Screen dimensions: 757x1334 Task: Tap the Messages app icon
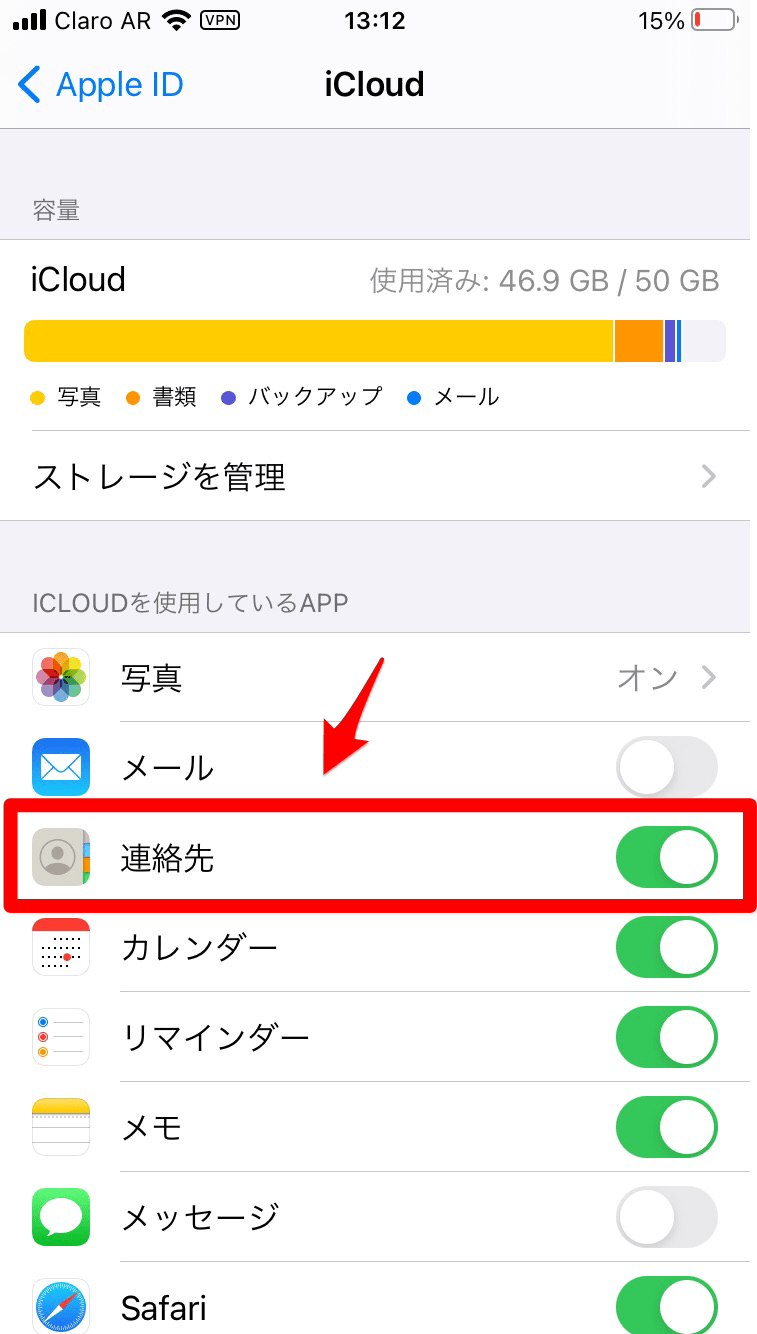click(x=60, y=1217)
